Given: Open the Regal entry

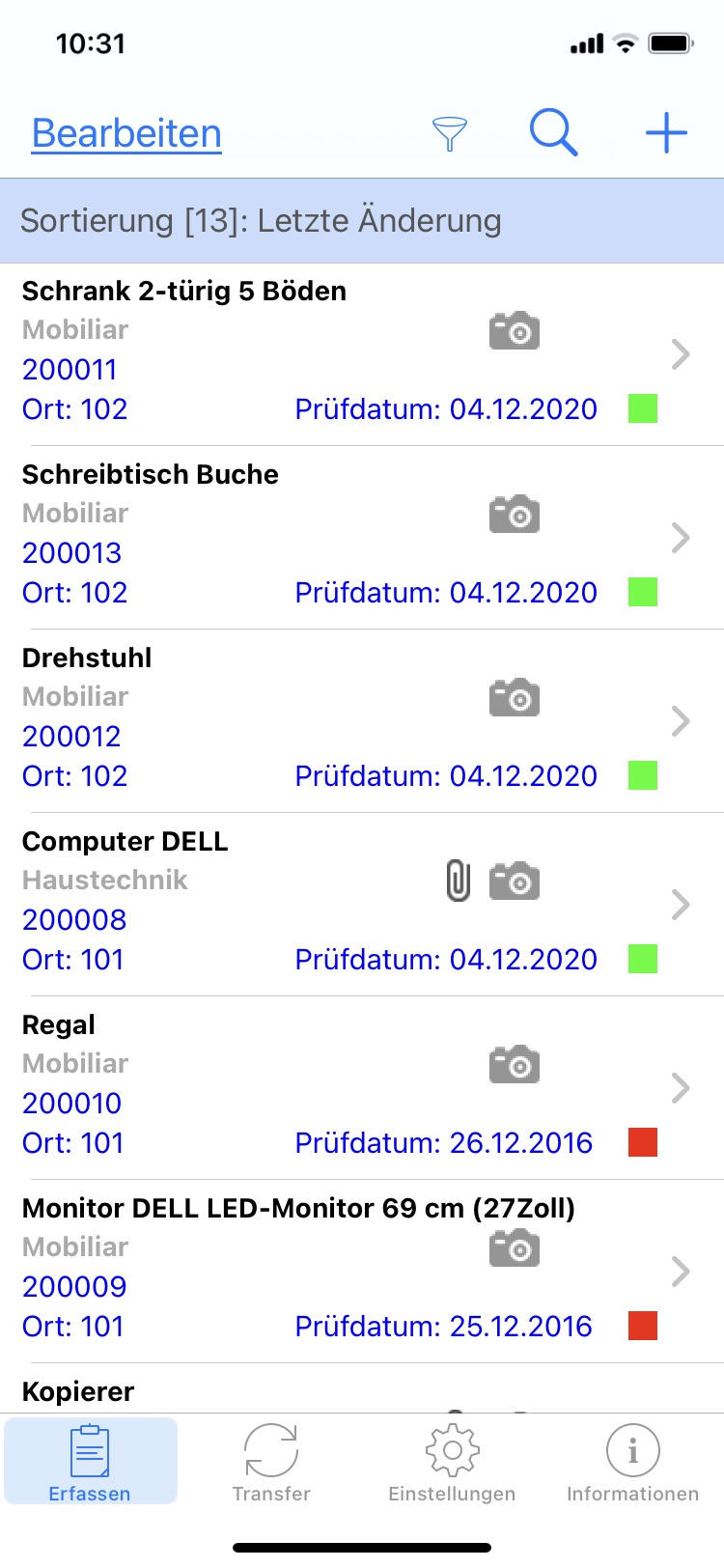Looking at the screenshot, I should [362, 1087].
